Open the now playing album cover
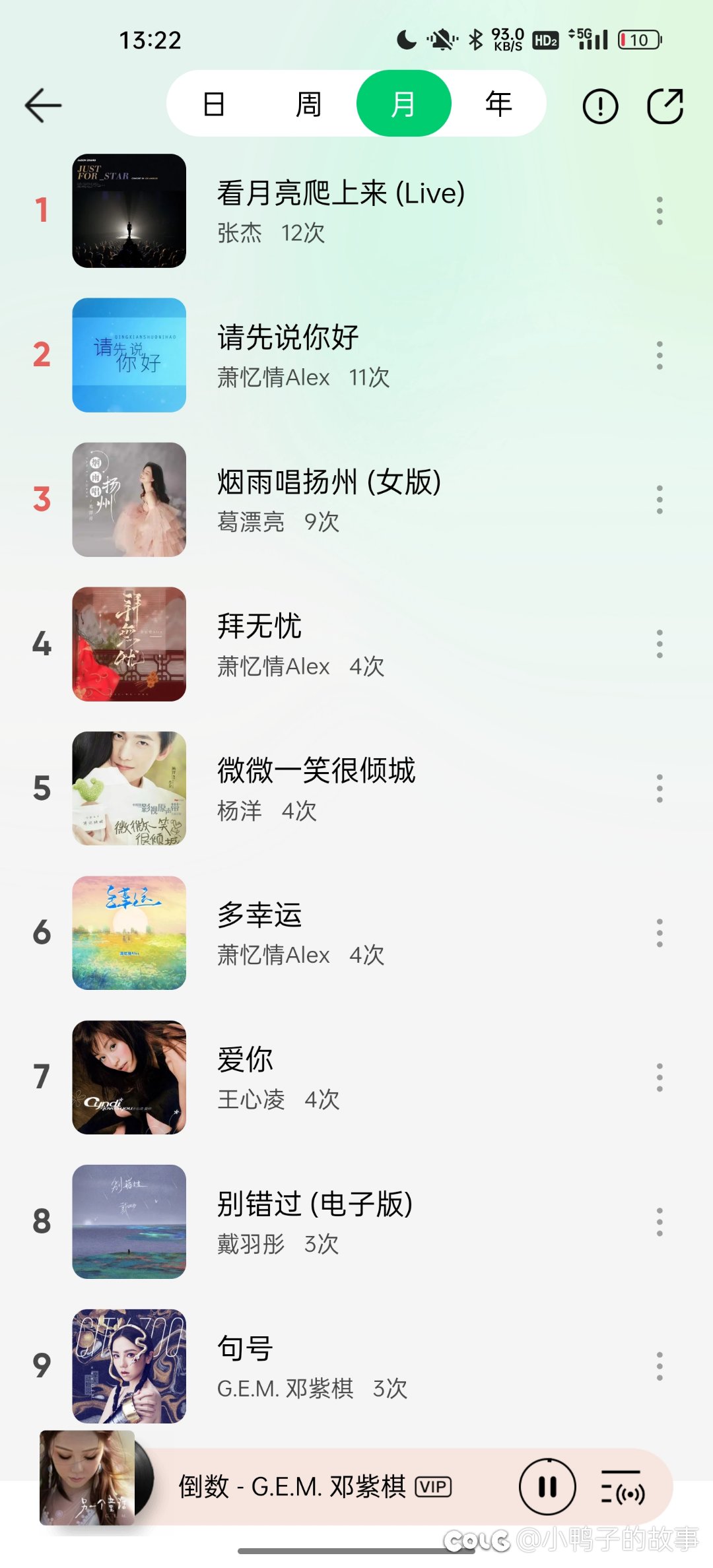The width and height of the screenshot is (713, 1568). [89, 1478]
